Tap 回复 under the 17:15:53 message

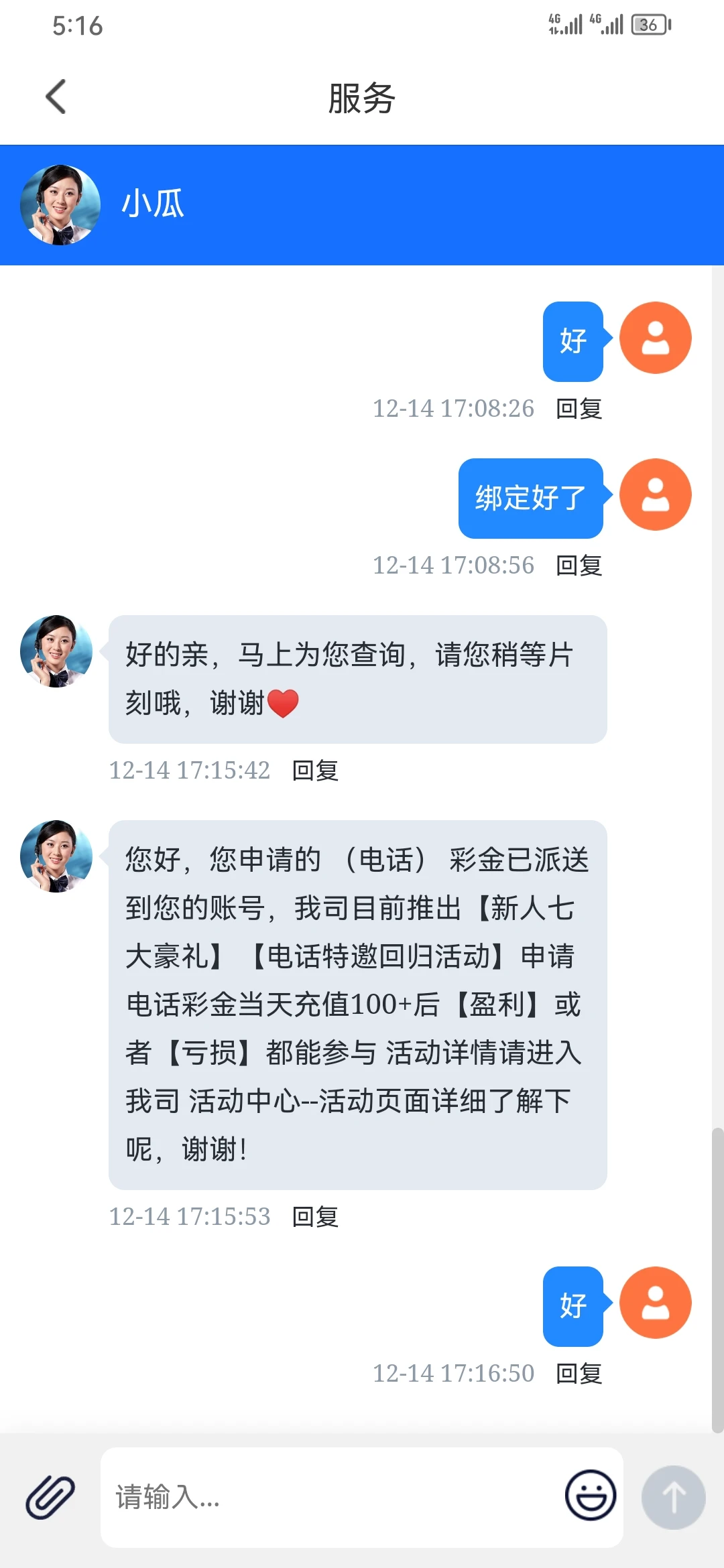pyautogui.click(x=315, y=1217)
